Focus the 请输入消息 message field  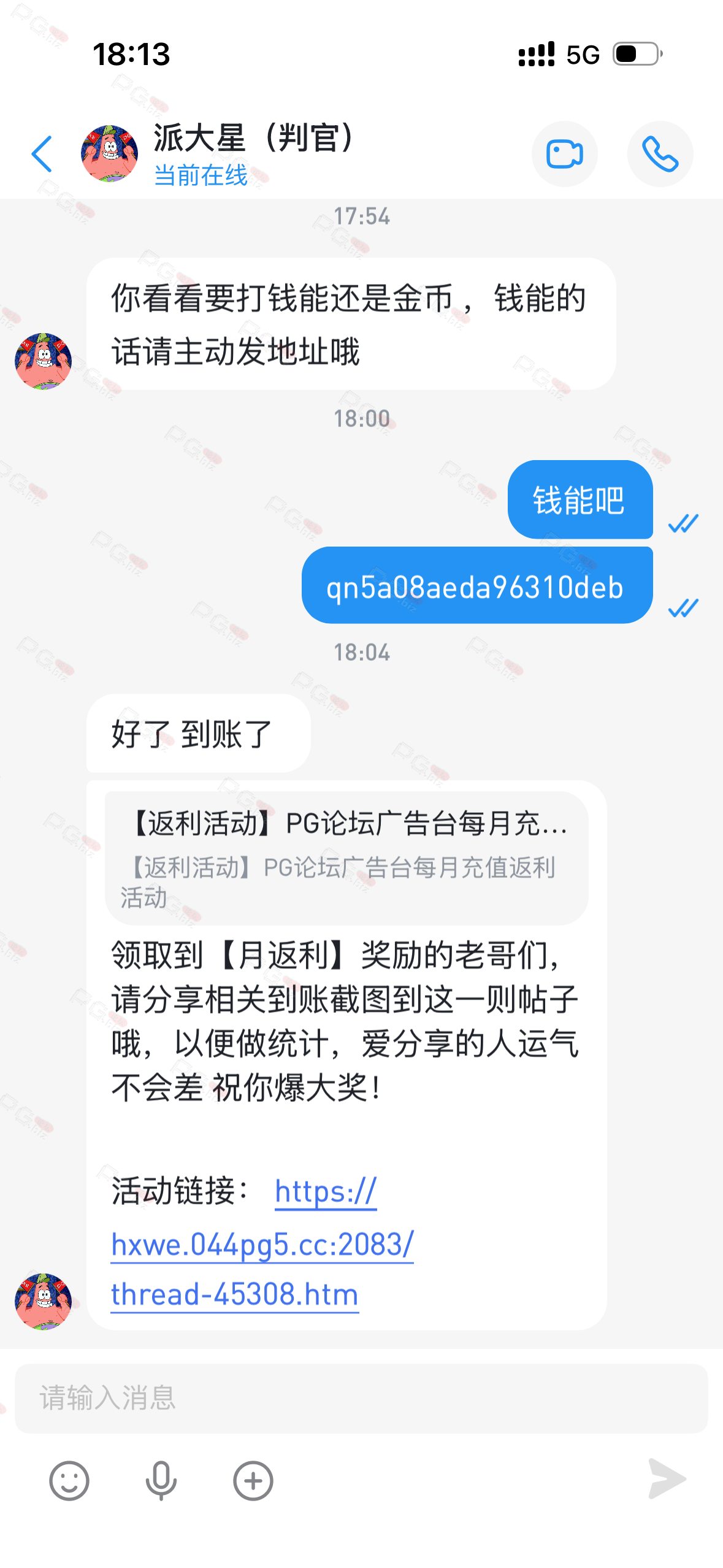[x=361, y=1398]
